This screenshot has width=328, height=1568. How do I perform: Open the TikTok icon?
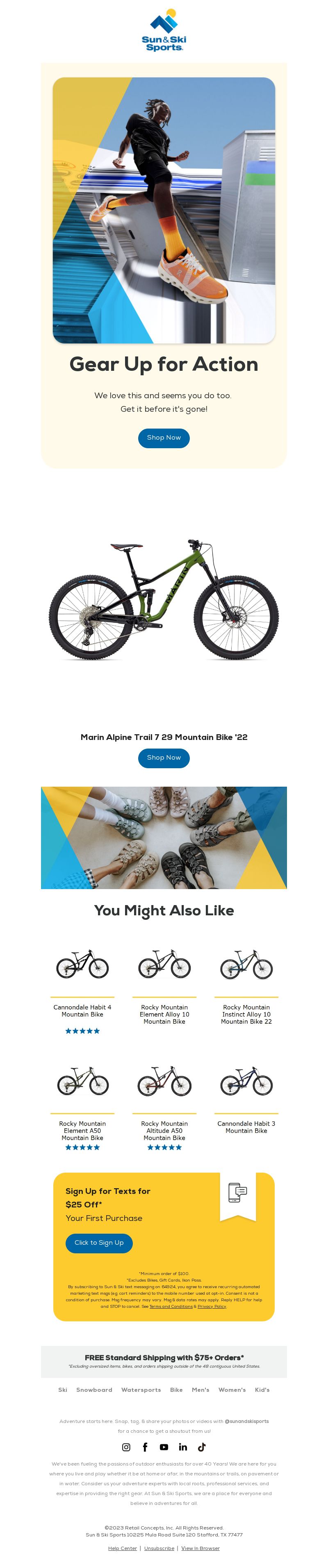click(202, 1447)
